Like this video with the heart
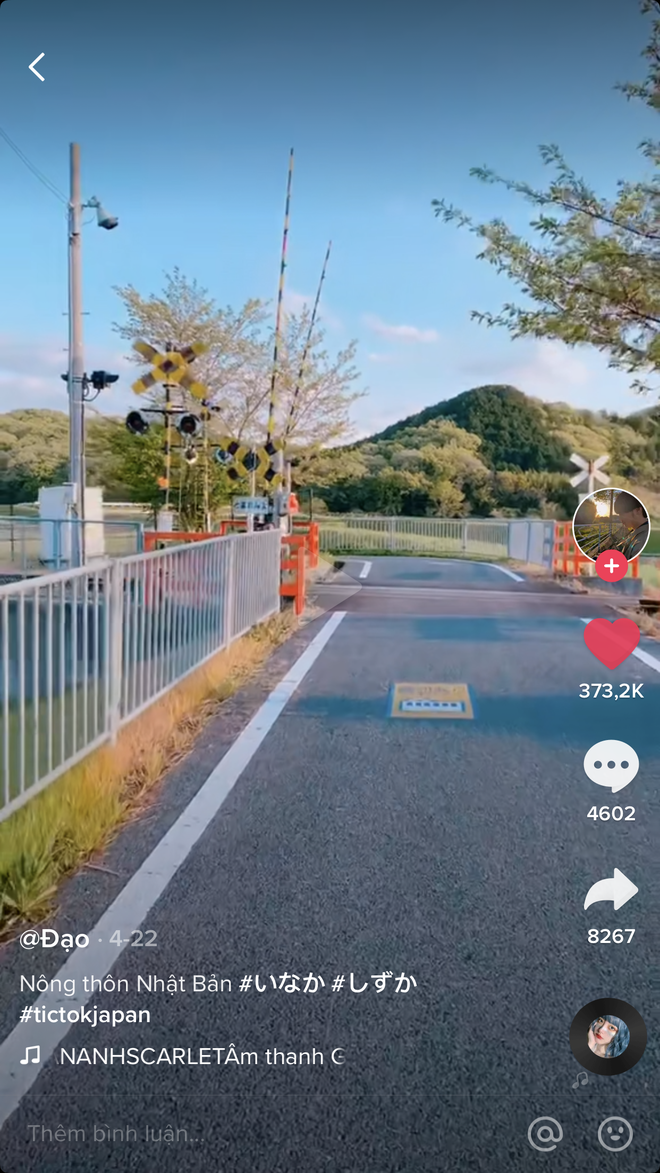 (611, 643)
